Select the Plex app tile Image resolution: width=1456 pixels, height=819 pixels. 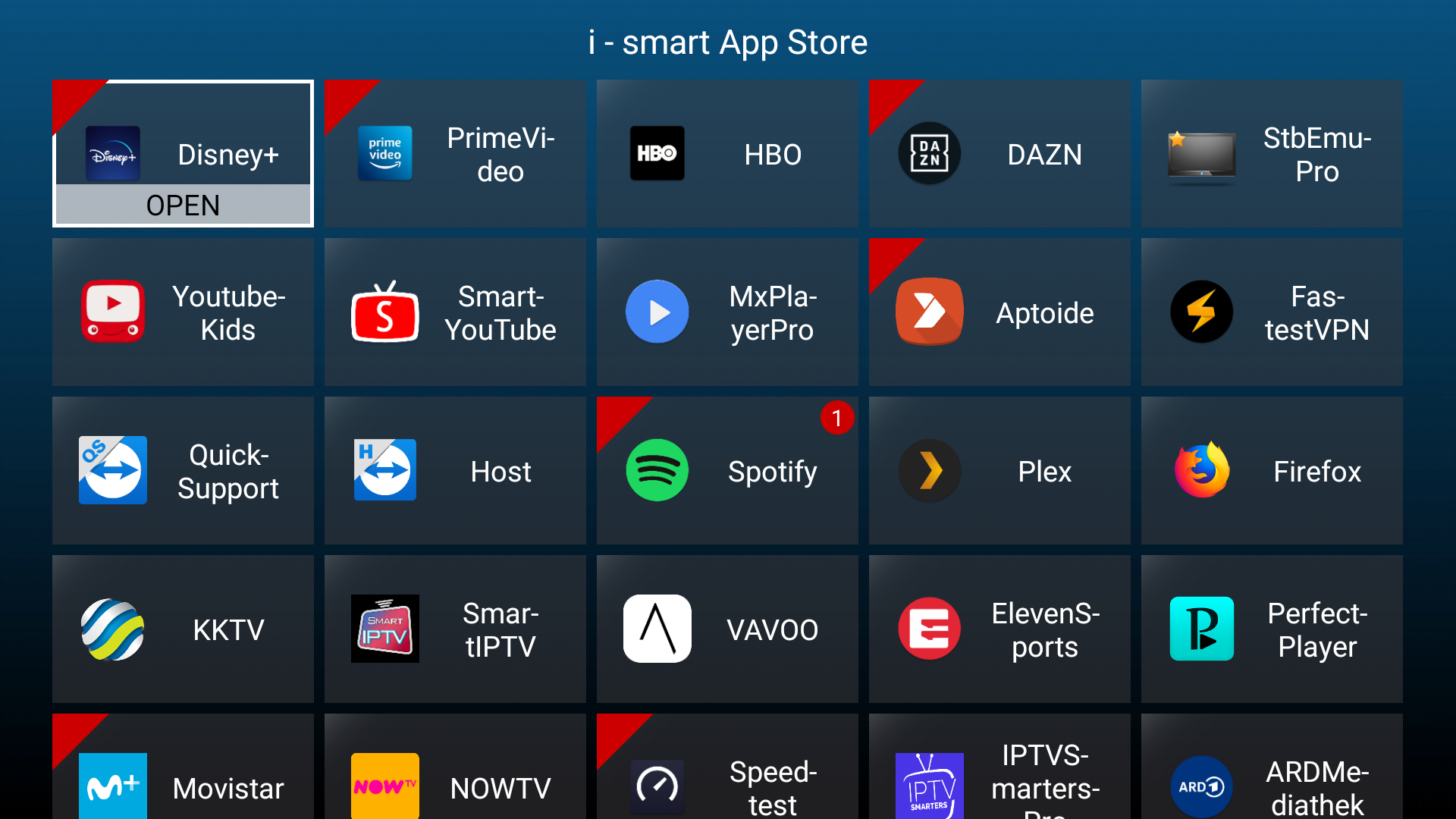click(999, 471)
